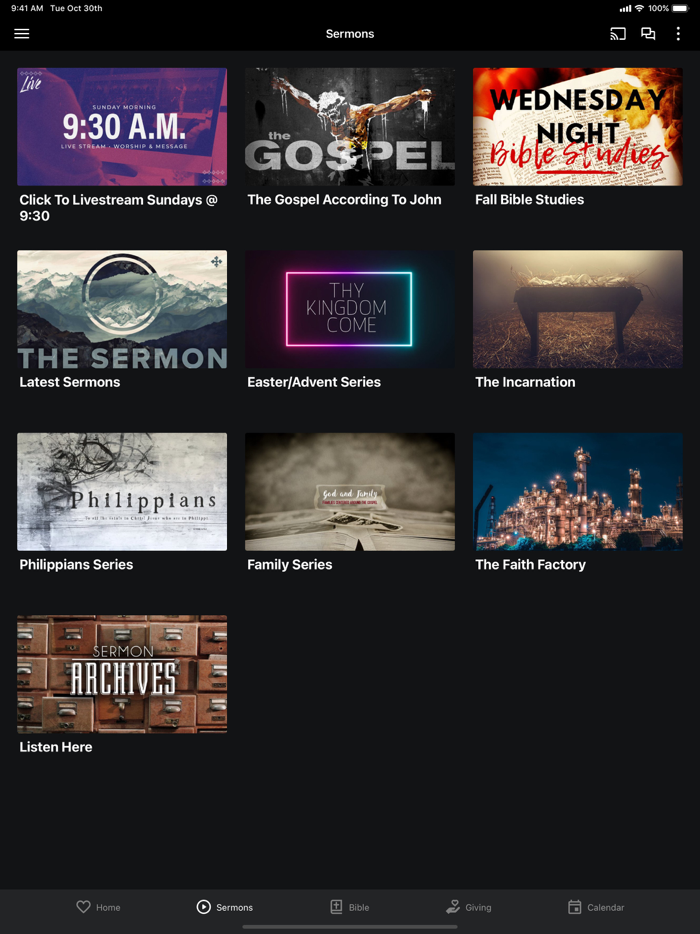The image size is (700, 934).
Task: Open the chat messages icon
Action: coord(648,34)
